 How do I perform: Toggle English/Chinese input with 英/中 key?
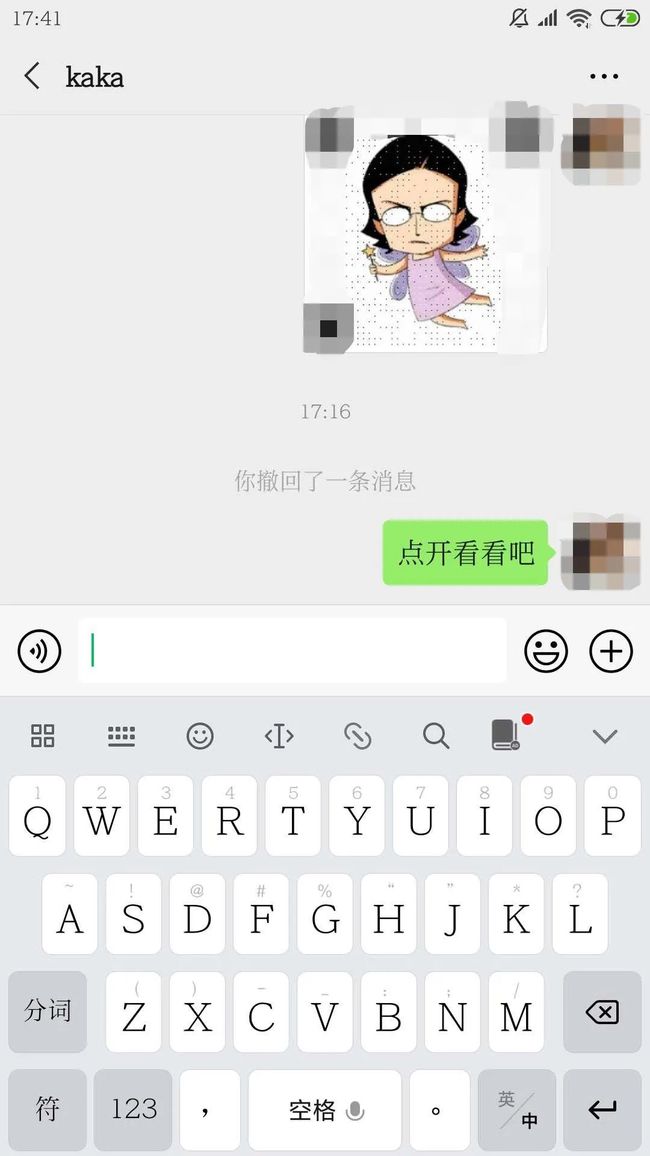517,1110
